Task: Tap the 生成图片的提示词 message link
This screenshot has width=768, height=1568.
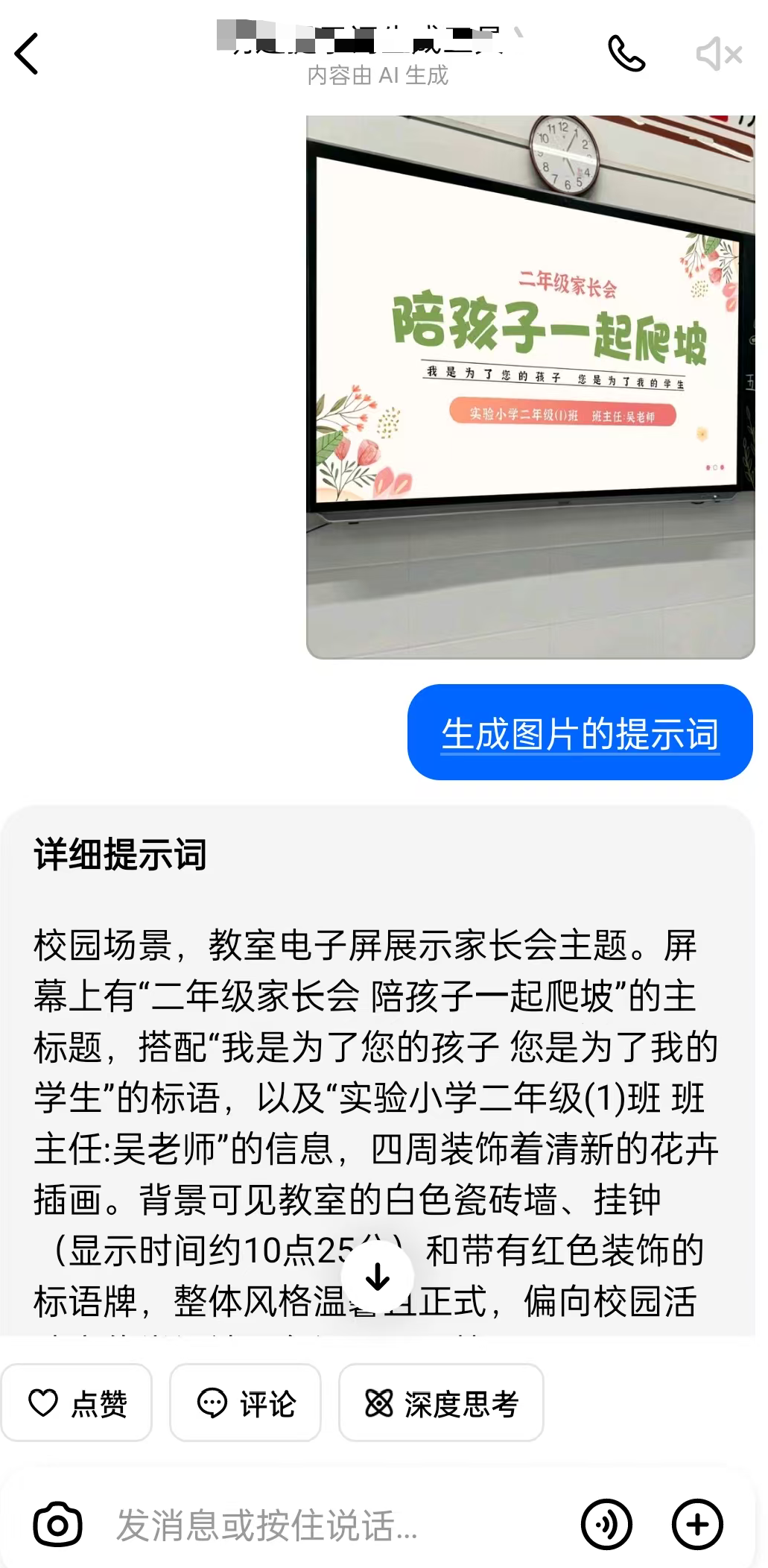Action: coord(580,734)
